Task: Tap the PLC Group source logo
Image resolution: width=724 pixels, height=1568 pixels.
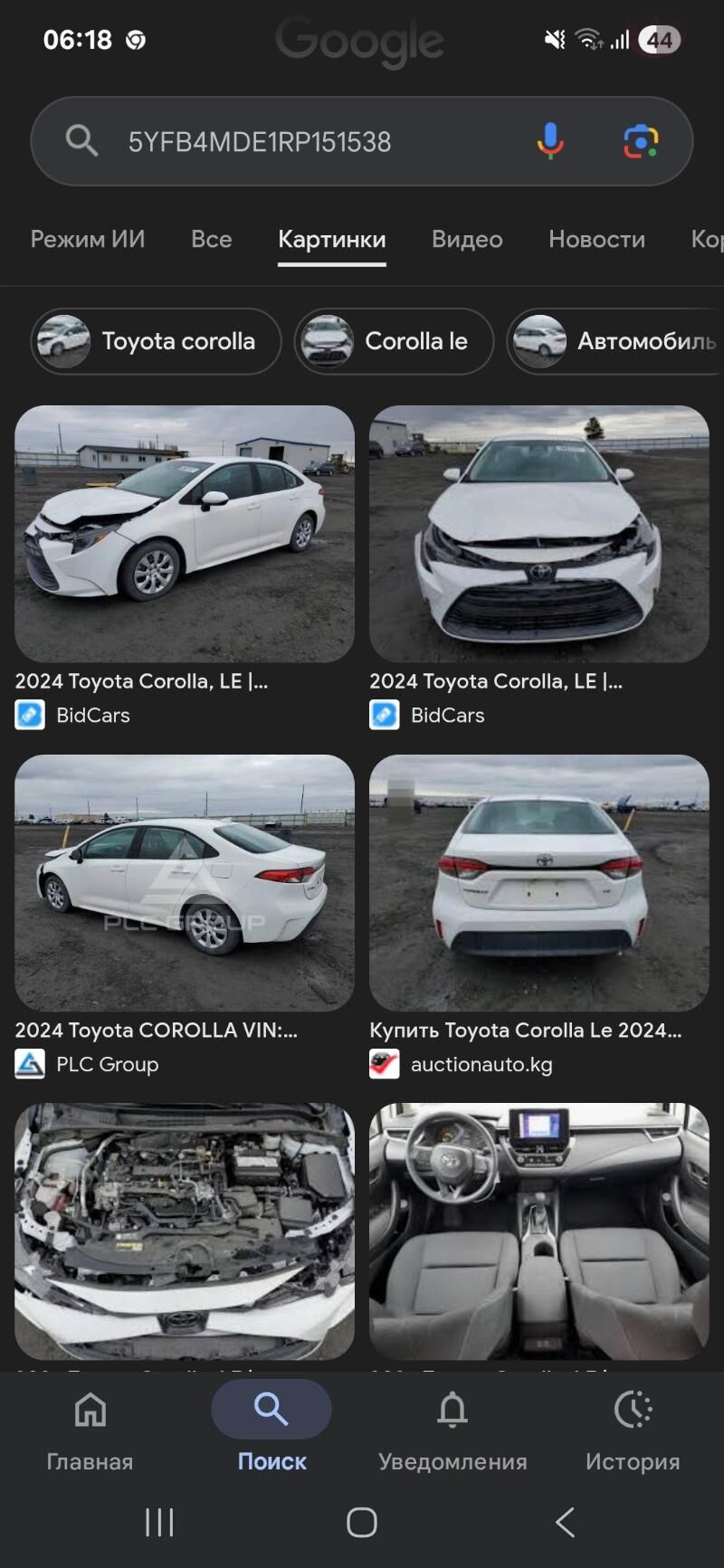Action: pos(30,1064)
